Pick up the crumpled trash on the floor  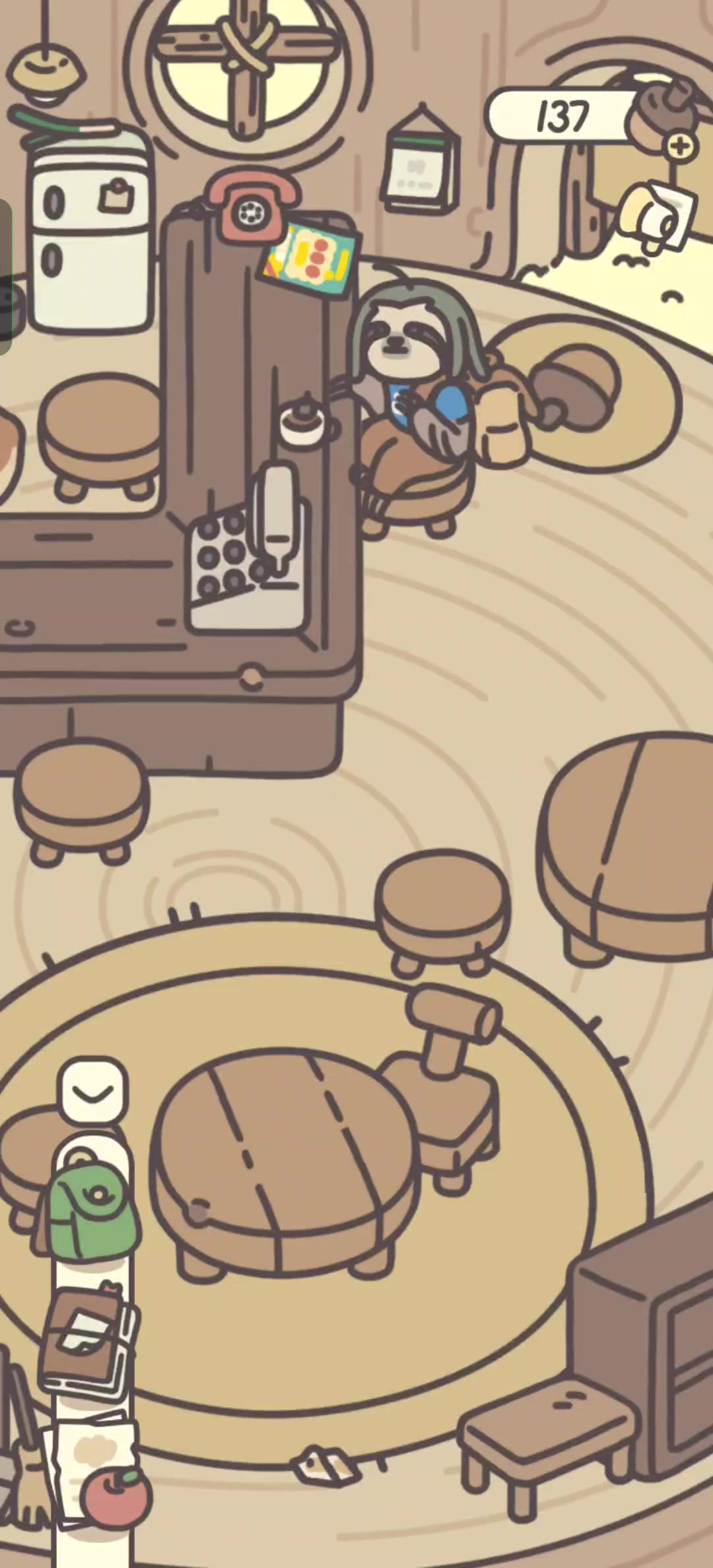(x=325, y=1467)
